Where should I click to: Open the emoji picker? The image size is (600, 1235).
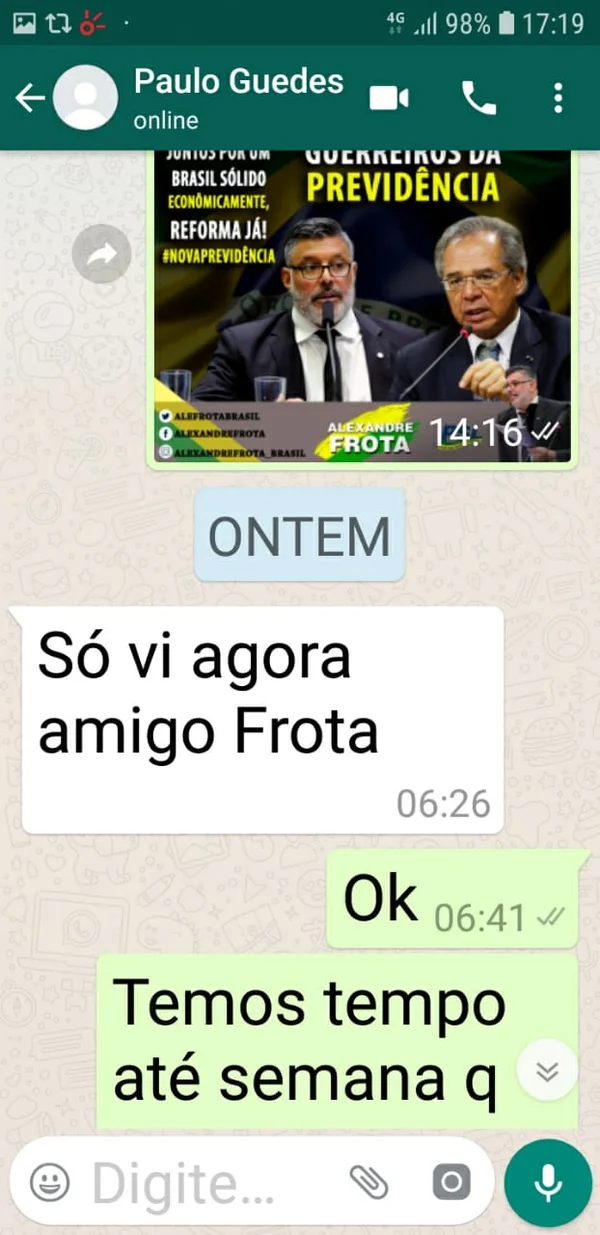pos(49,1183)
